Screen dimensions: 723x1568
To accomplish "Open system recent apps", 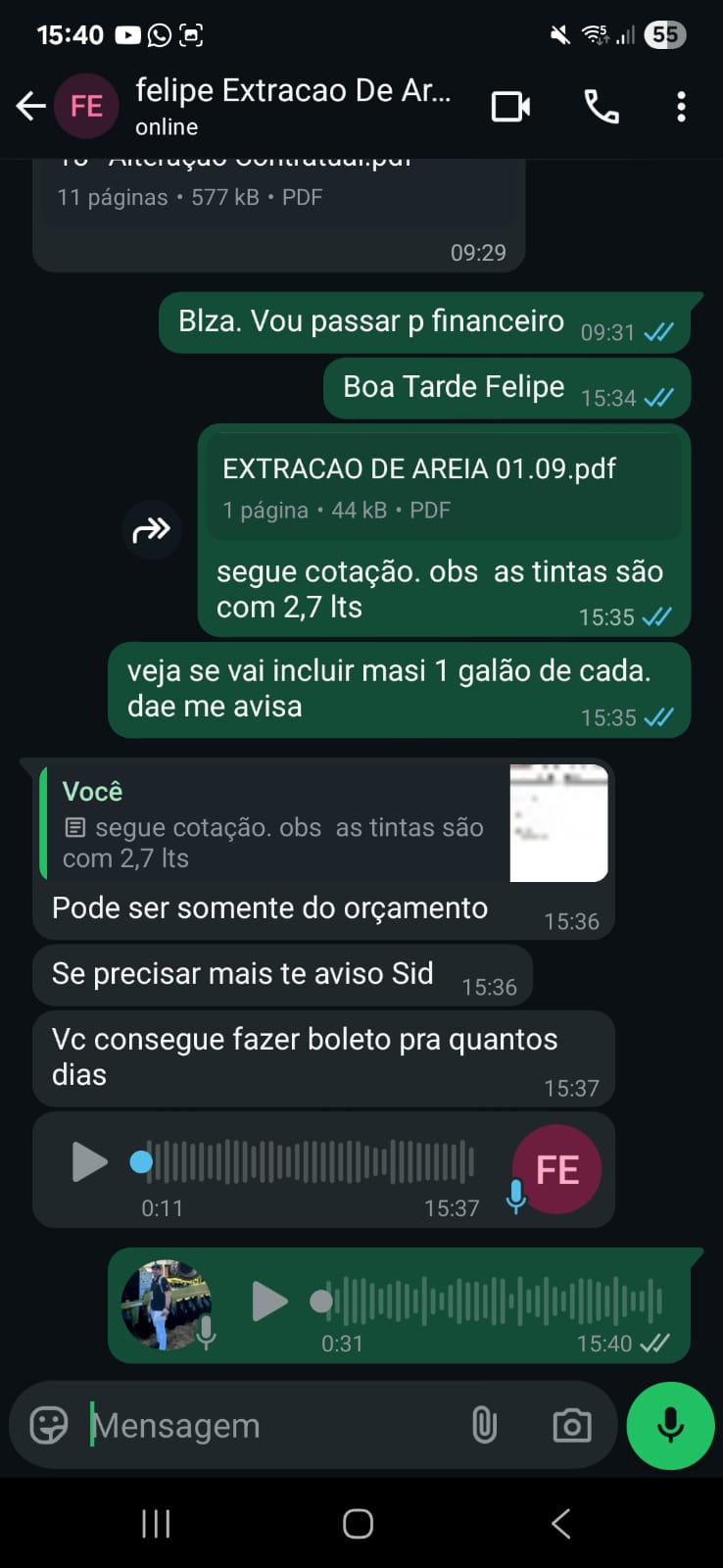I will [156, 1523].
